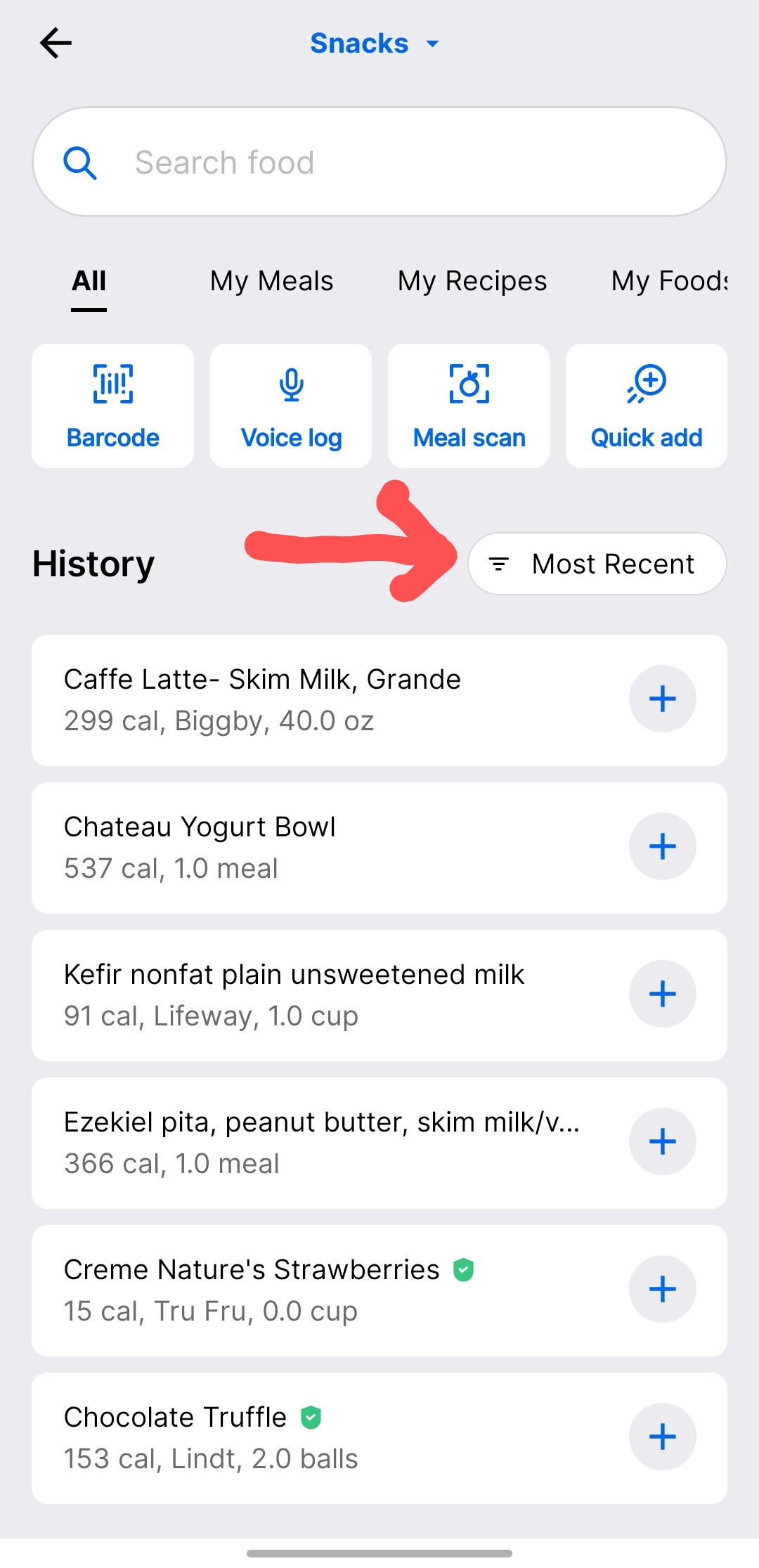Screen dimensions: 759x1568
Task: Switch to the My Meals tab
Action: (x=270, y=281)
